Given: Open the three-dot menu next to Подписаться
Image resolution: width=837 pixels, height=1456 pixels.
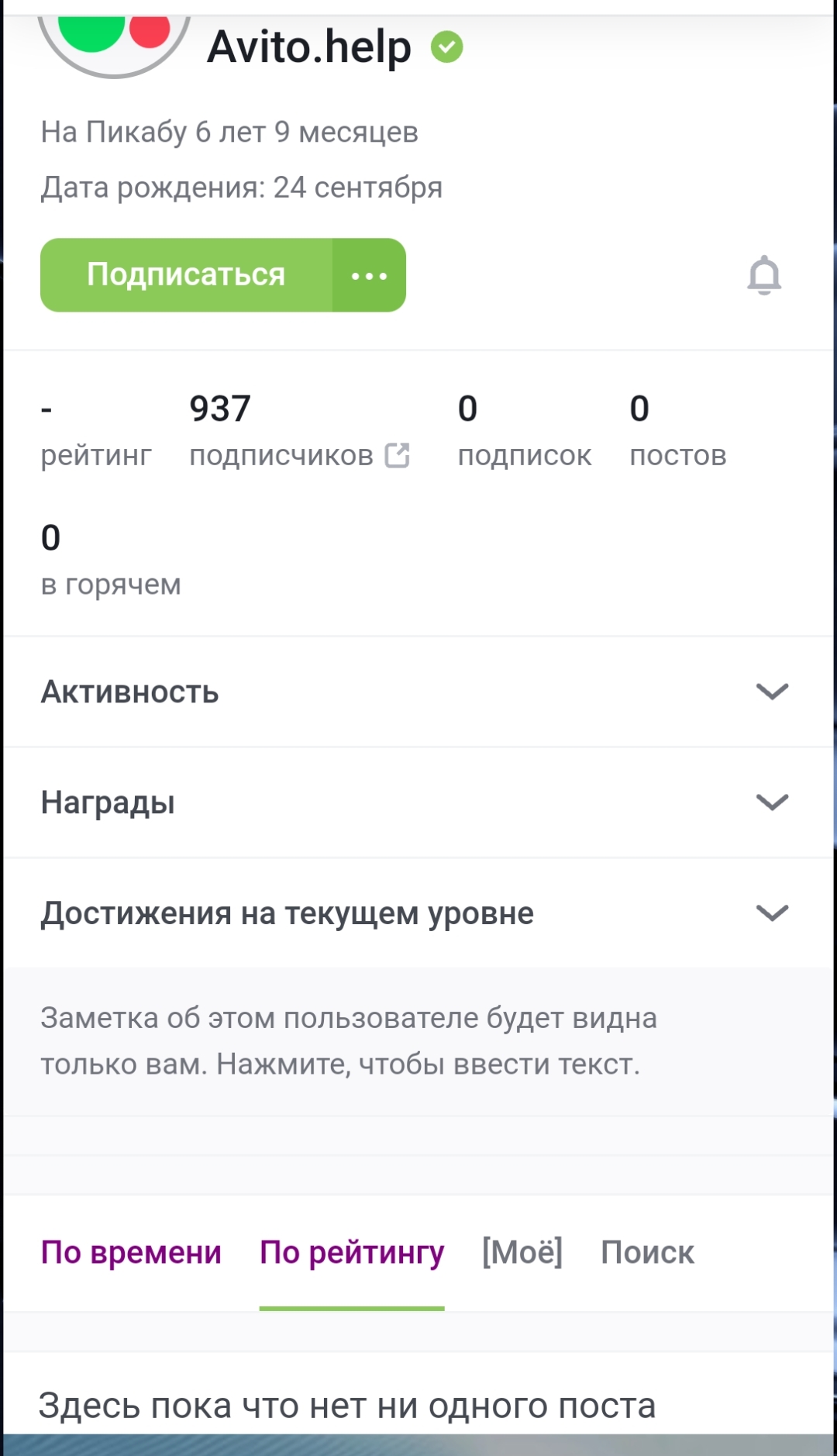Looking at the screenshot, I should (369, 275).
